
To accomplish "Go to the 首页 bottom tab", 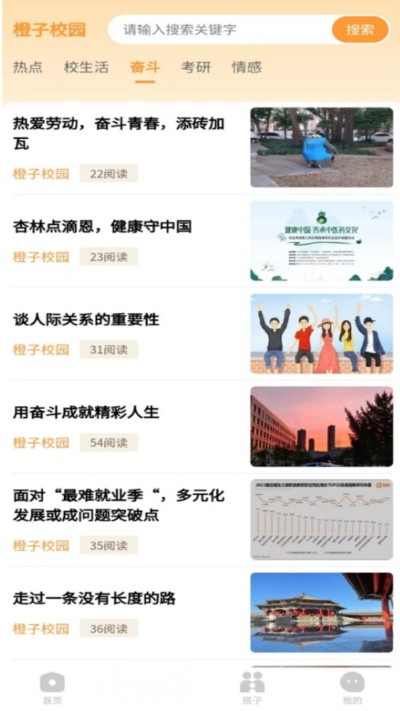I will 52,688.
